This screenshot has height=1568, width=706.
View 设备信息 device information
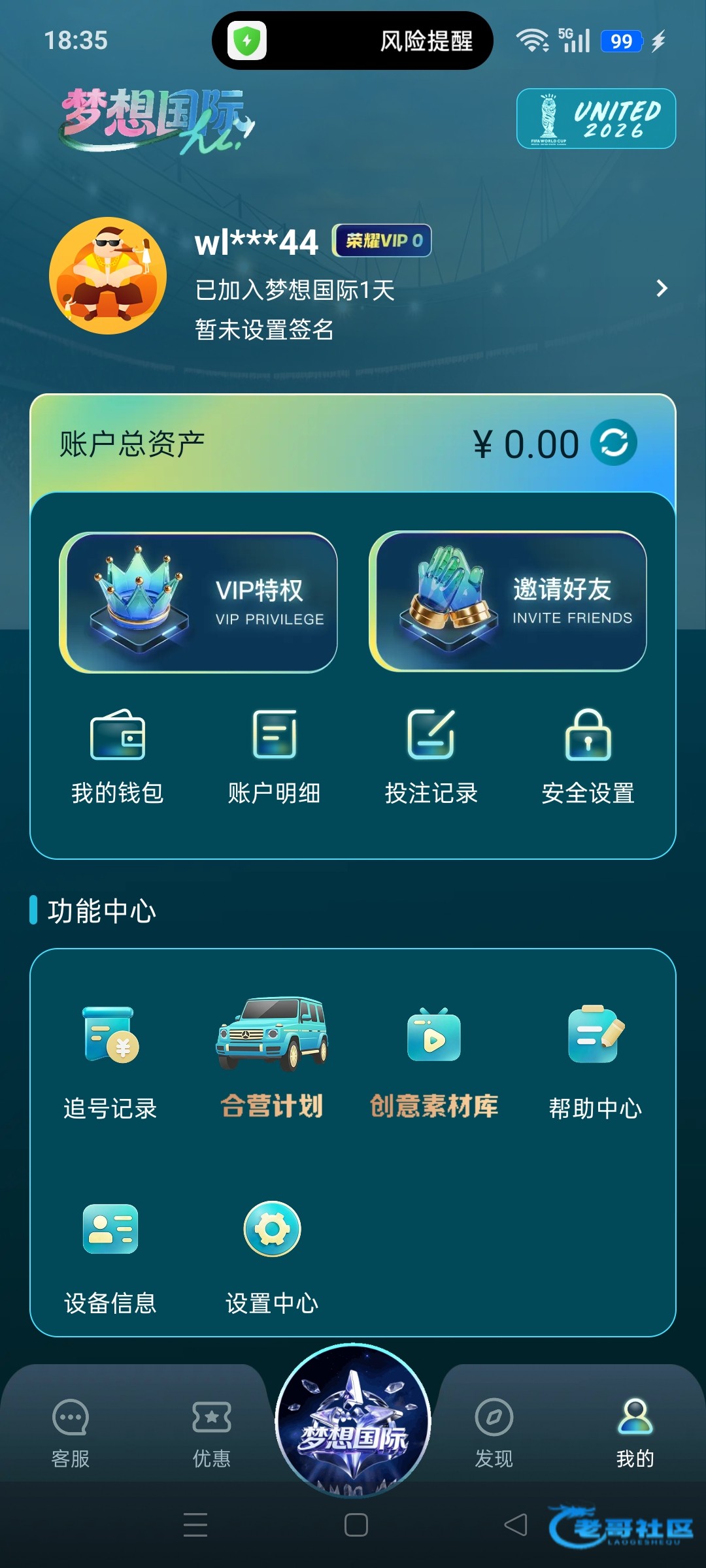(110, 1256)
